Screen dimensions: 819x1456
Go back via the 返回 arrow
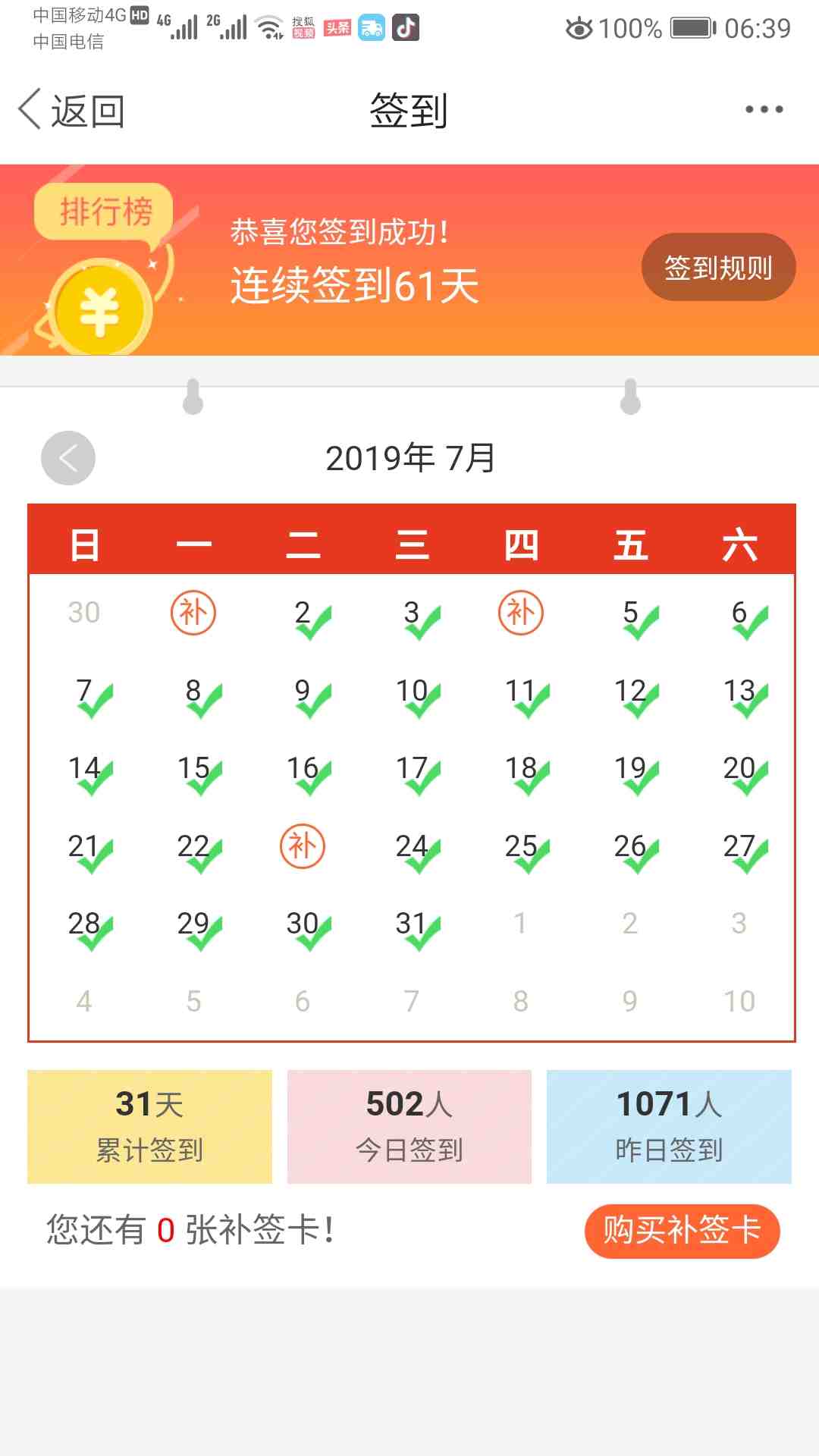point(71,111)
